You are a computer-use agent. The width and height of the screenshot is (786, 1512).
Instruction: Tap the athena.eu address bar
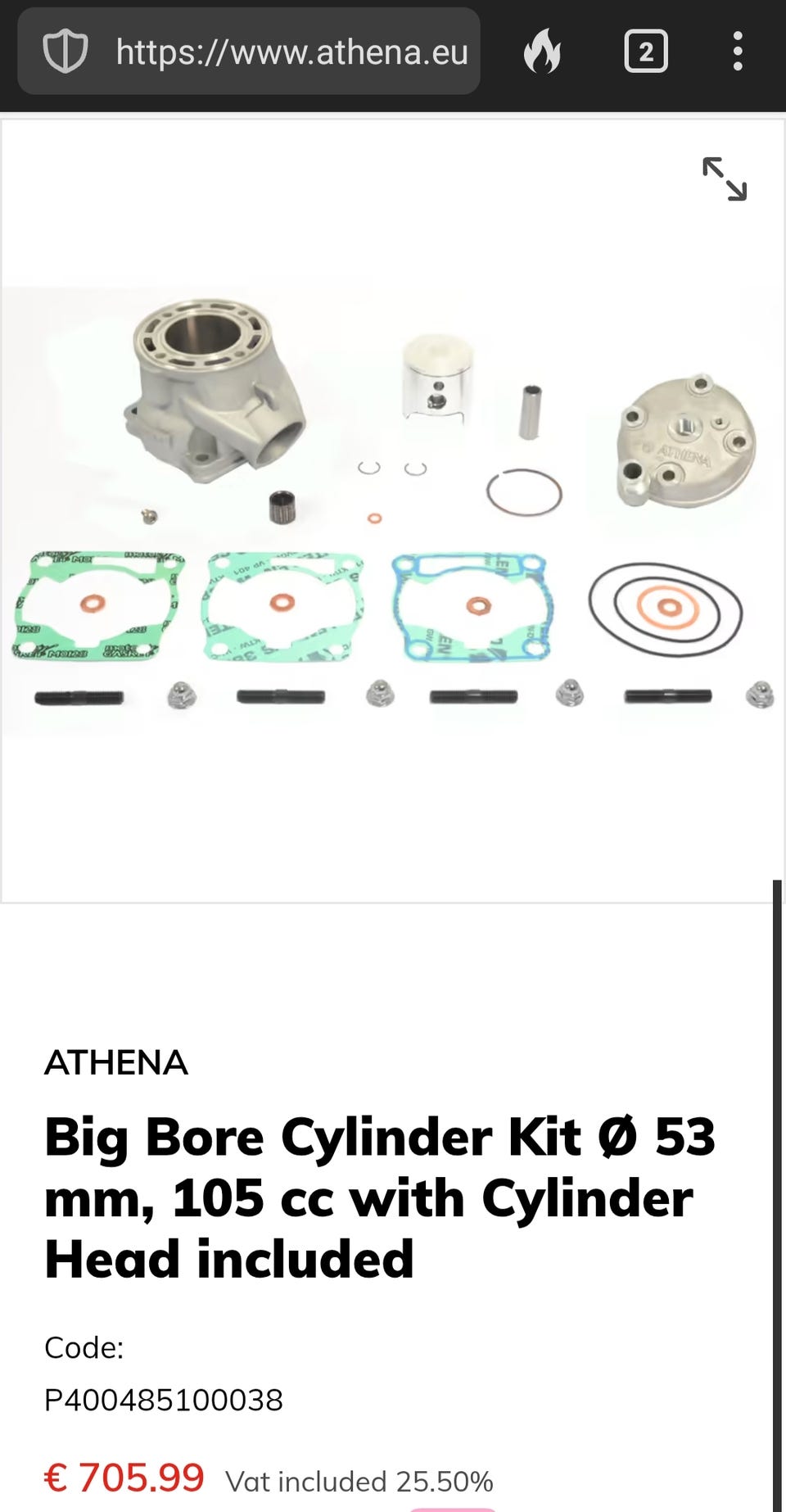[x=249, y=52]
